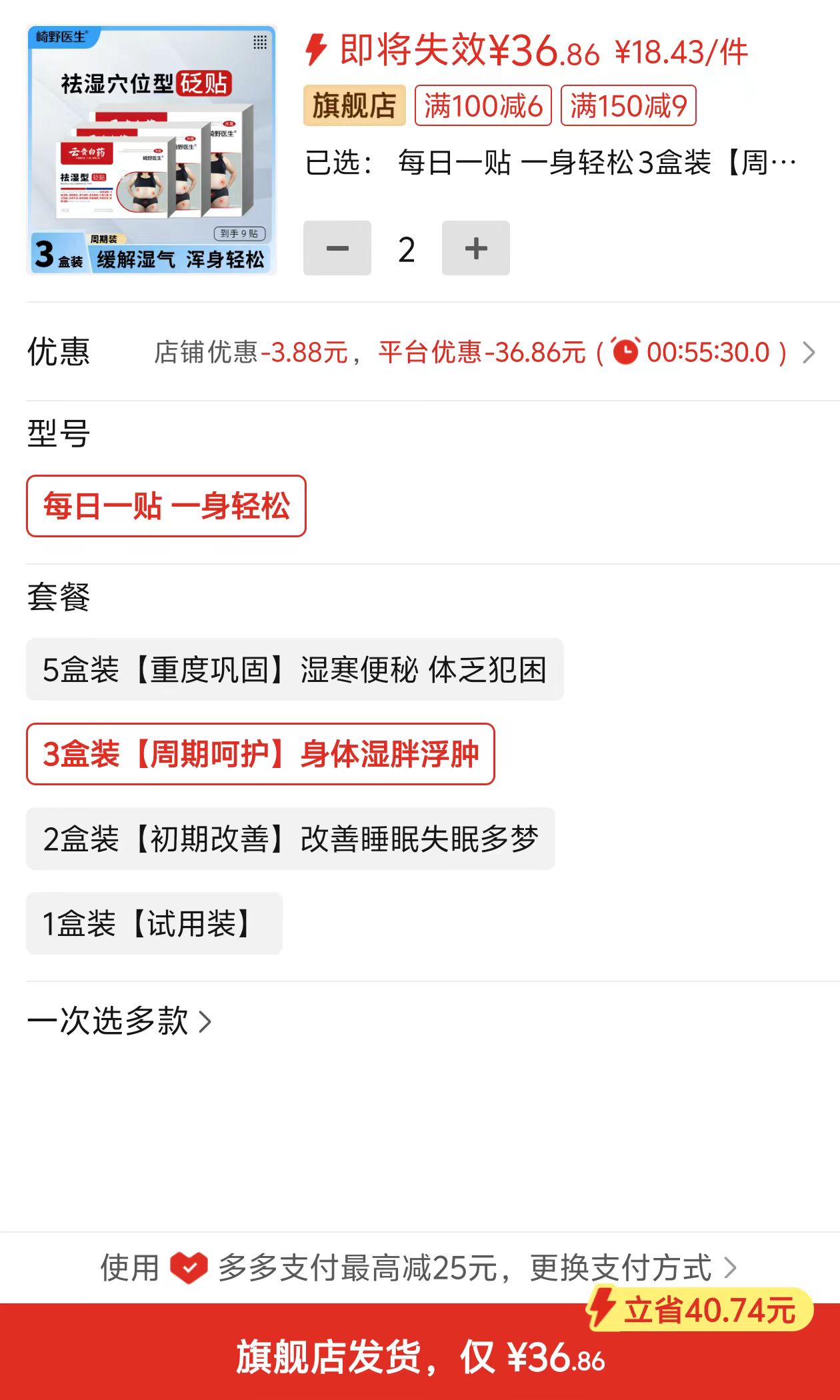Tap the 满150减9 coupon tag
Viewport: 840px width, 1400px height.
click(x=629, y=105)
